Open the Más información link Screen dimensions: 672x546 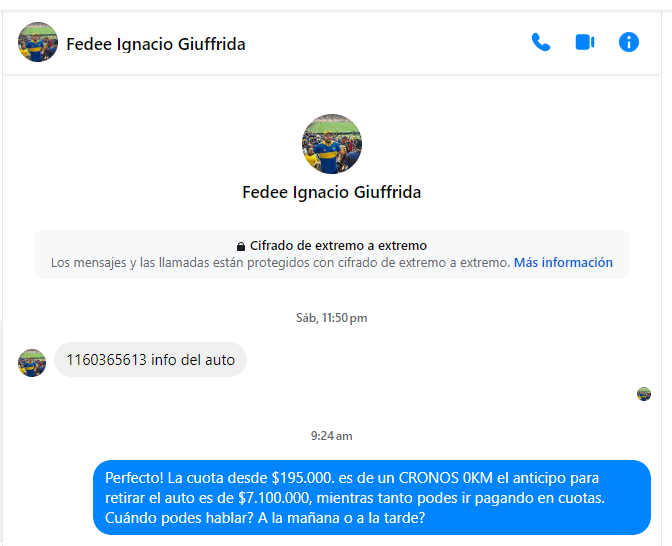click(563, 263)
